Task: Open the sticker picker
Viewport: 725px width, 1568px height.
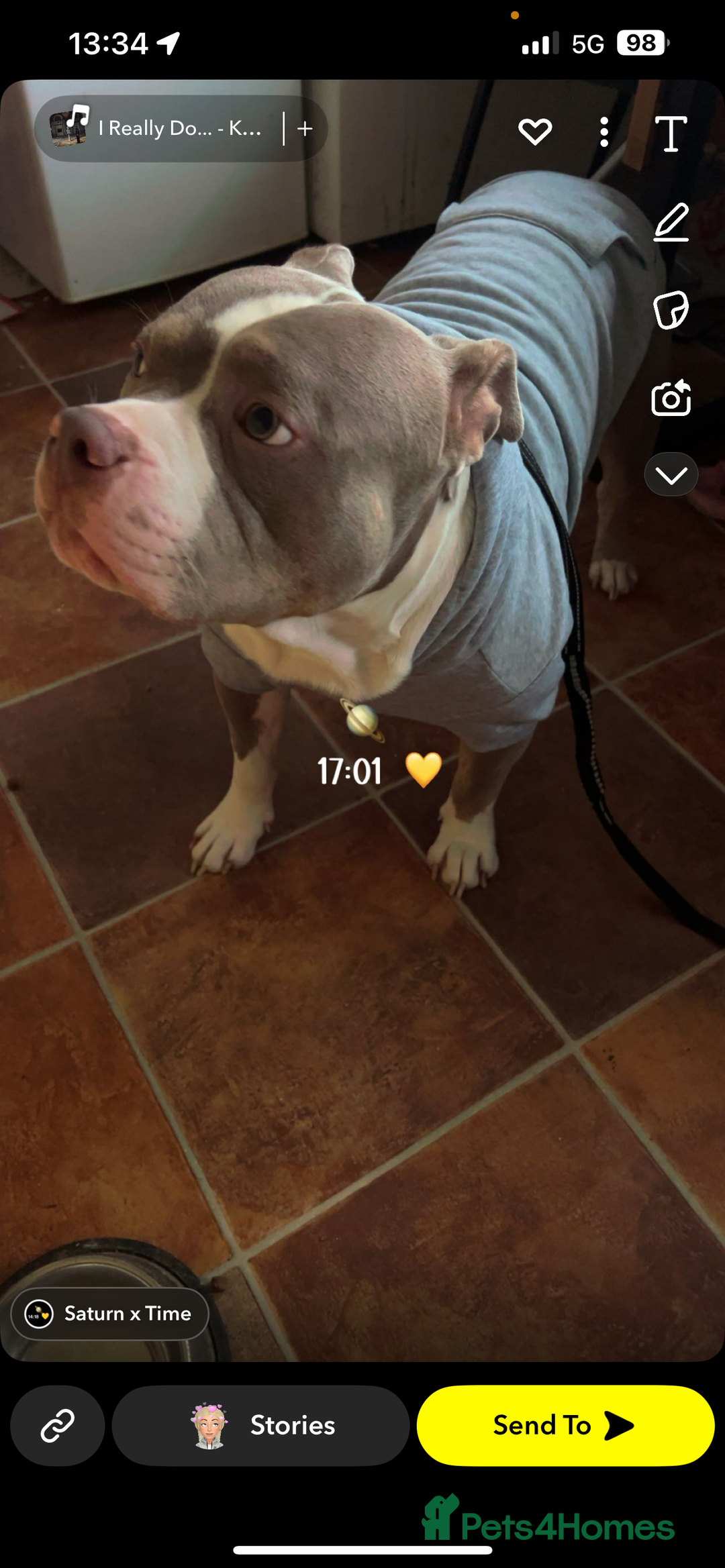Action: pos(671,310)
